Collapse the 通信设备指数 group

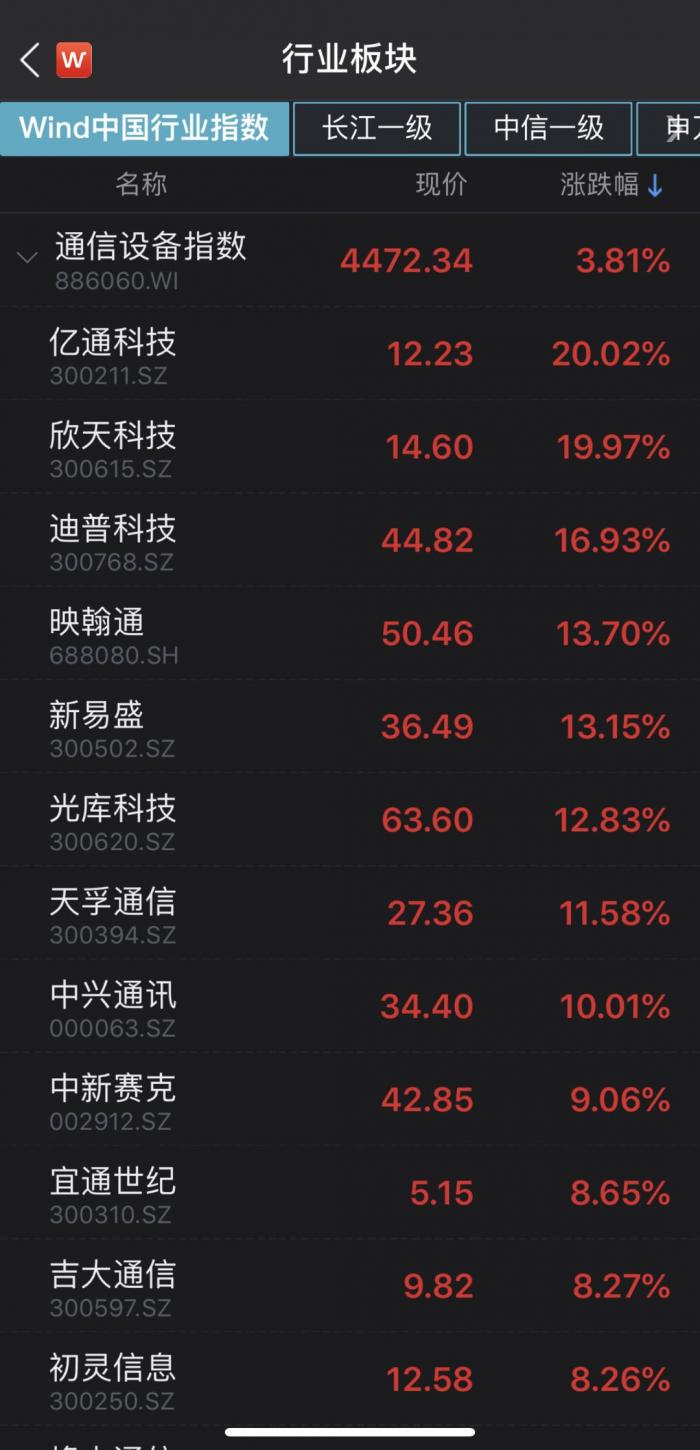coord(27,258)
